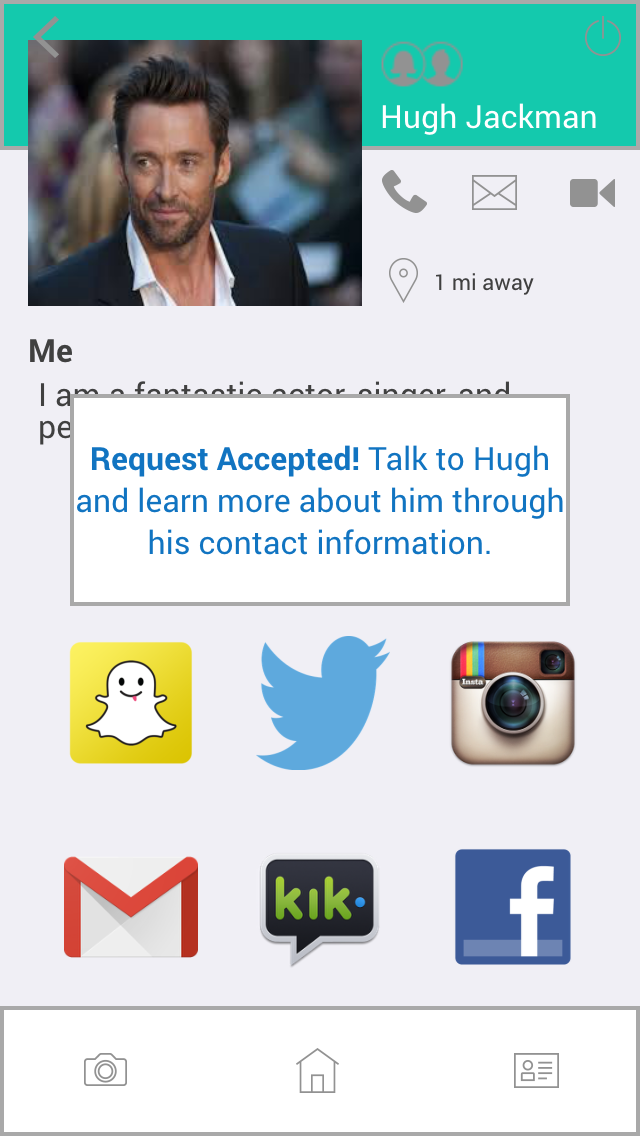
Task: Open Hugh's Instagram account
Action: point(513,703)
